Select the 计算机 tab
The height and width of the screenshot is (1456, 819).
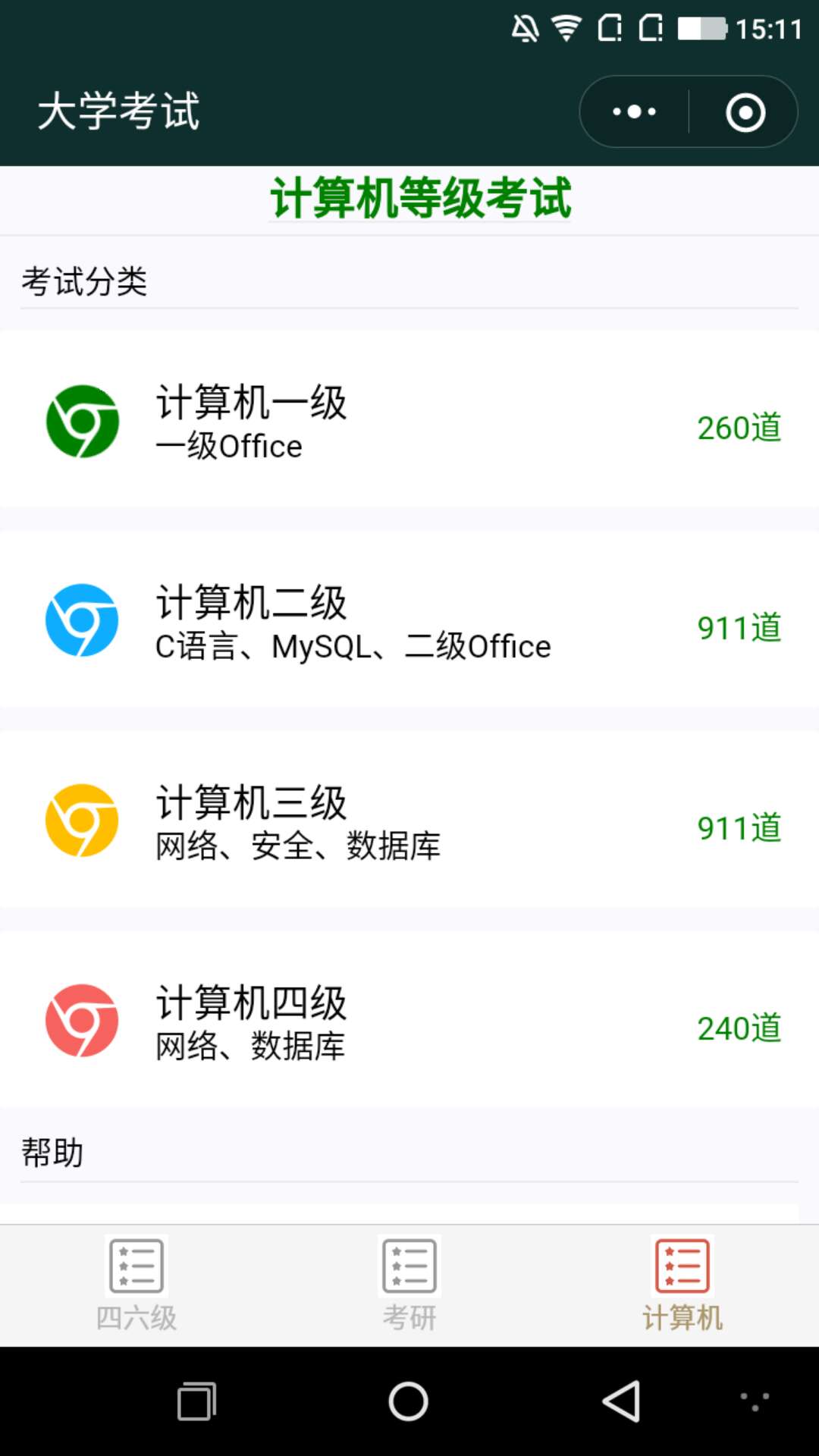pos(682,1285)
